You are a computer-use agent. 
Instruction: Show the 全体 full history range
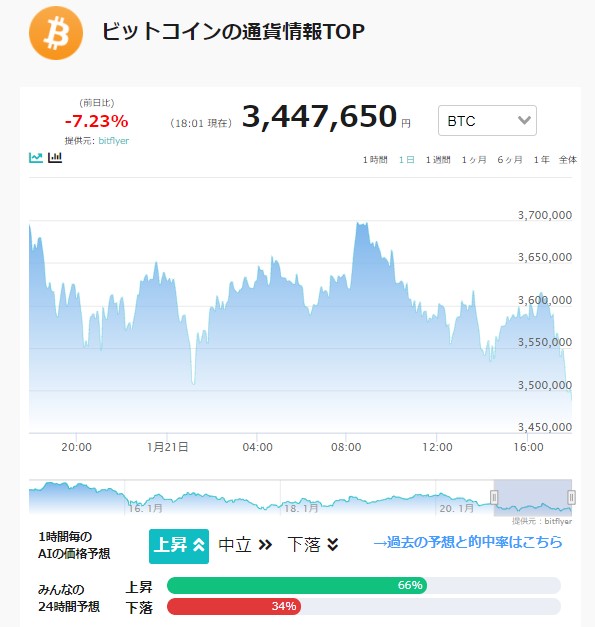pyautogui.click(x=568, y=160)
